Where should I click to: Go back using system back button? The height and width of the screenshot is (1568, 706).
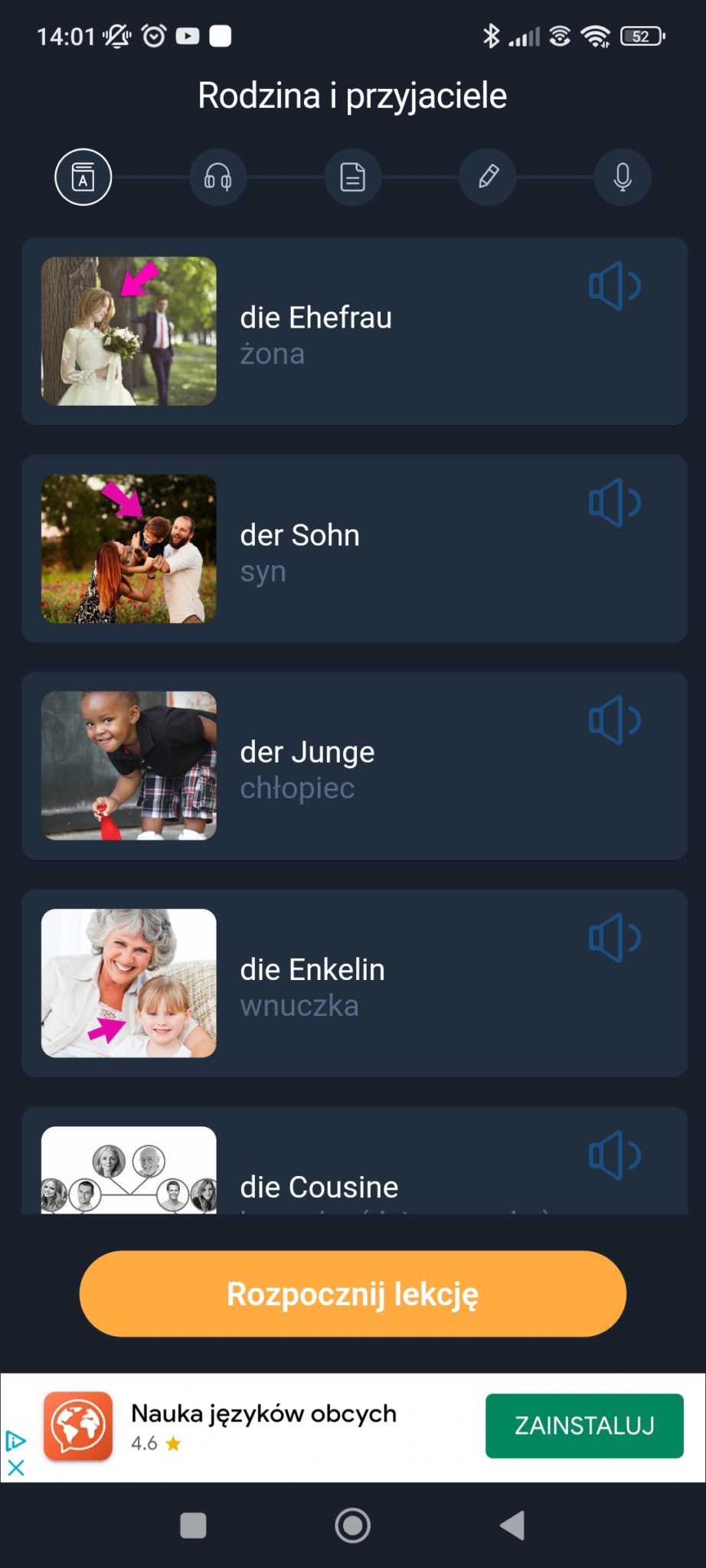[512, 1525]
